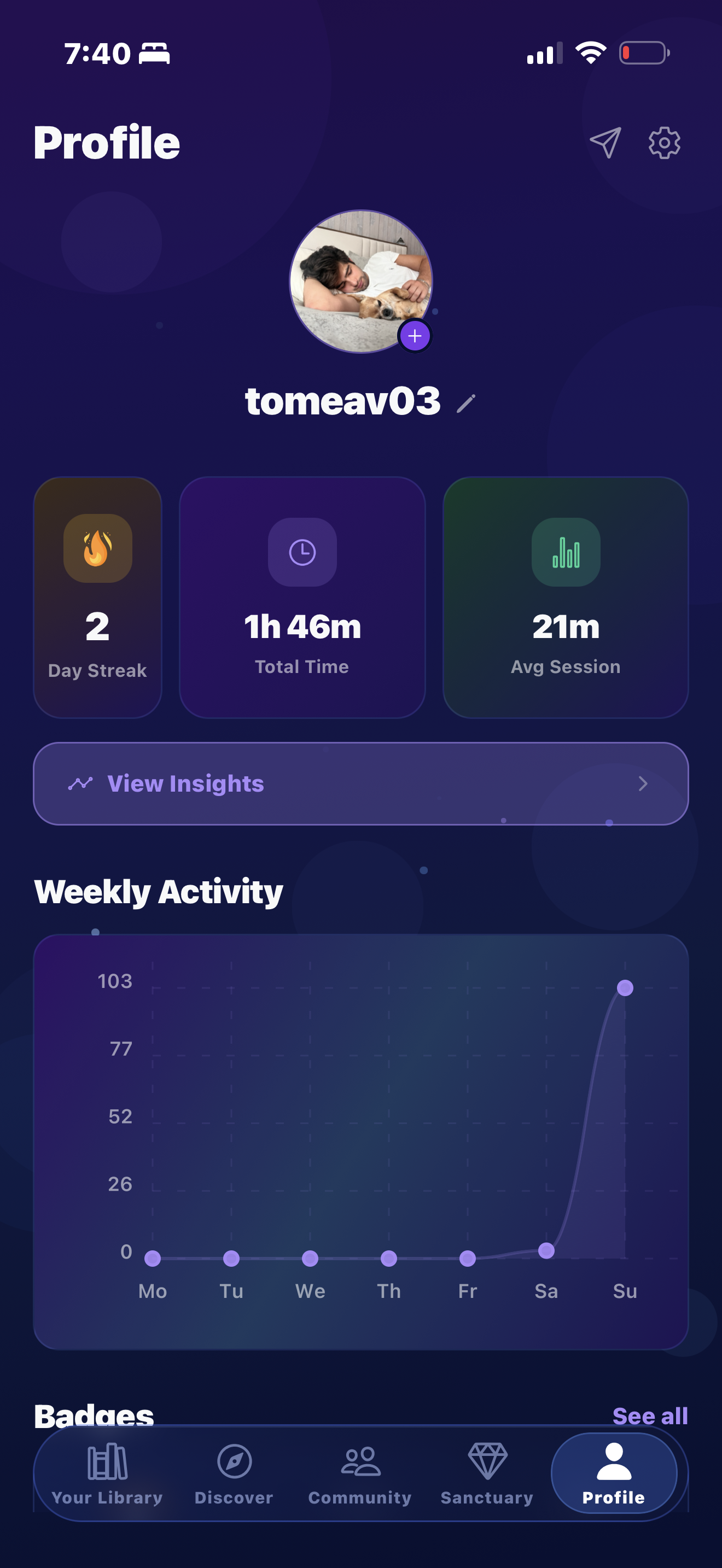Tap the plus button on profile photo

(415, 336)
